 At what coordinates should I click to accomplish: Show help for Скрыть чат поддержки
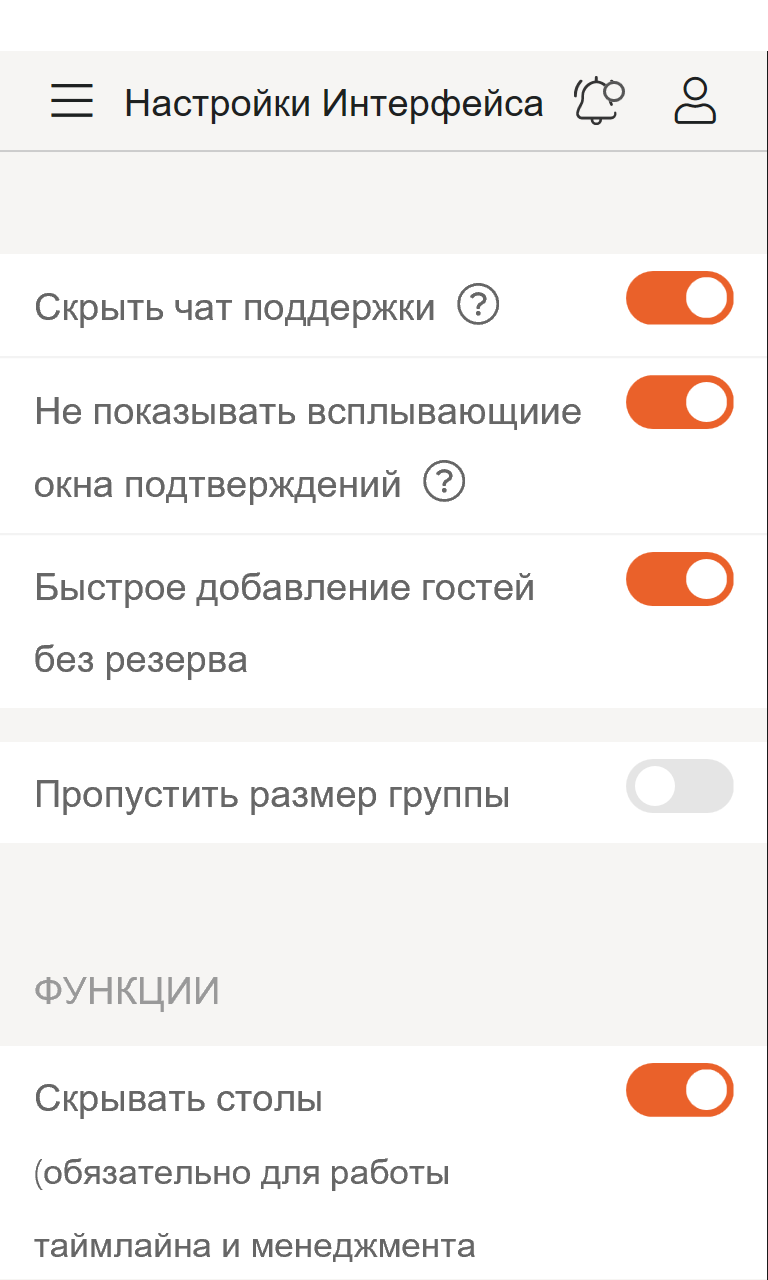[x=478, y=305]
